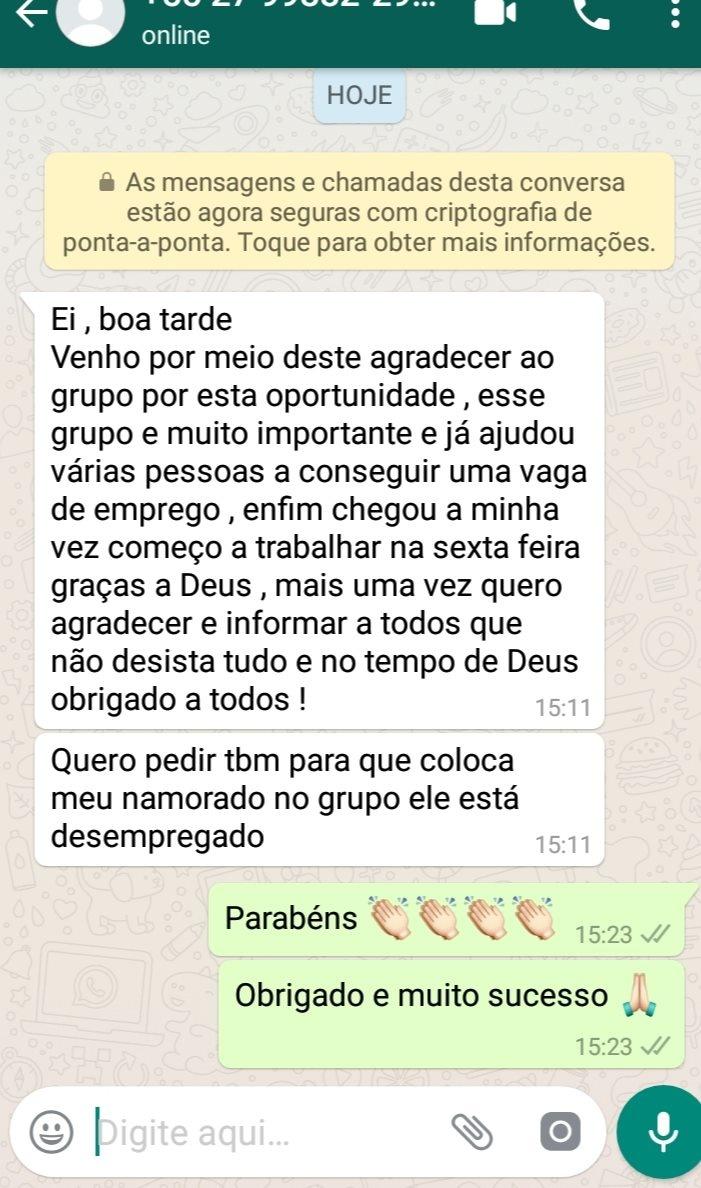The image size is (701, 1188).
Task: Open the encryption info notice
Action: tap(359, 212)
